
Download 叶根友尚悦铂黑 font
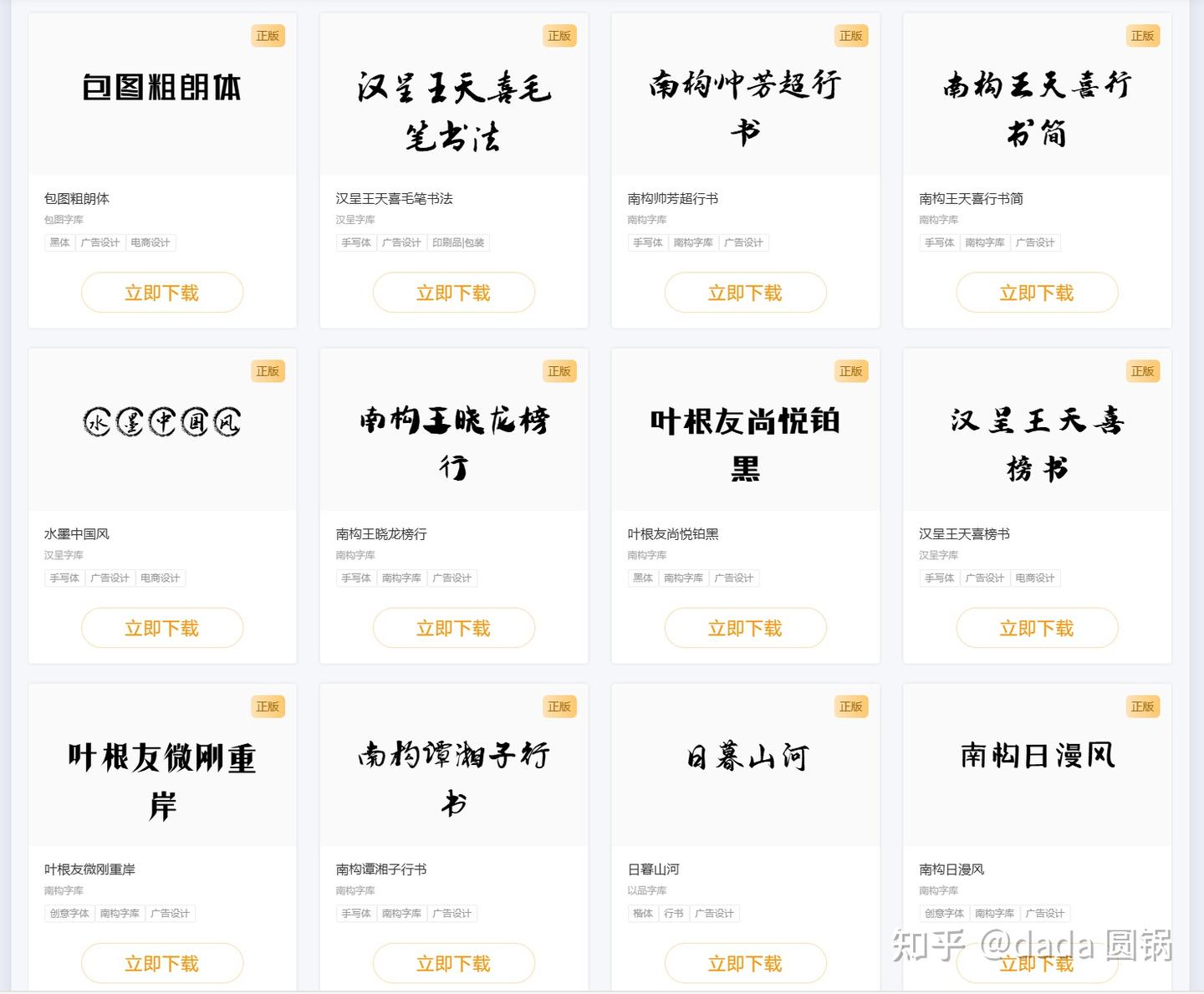click(745, 628)
